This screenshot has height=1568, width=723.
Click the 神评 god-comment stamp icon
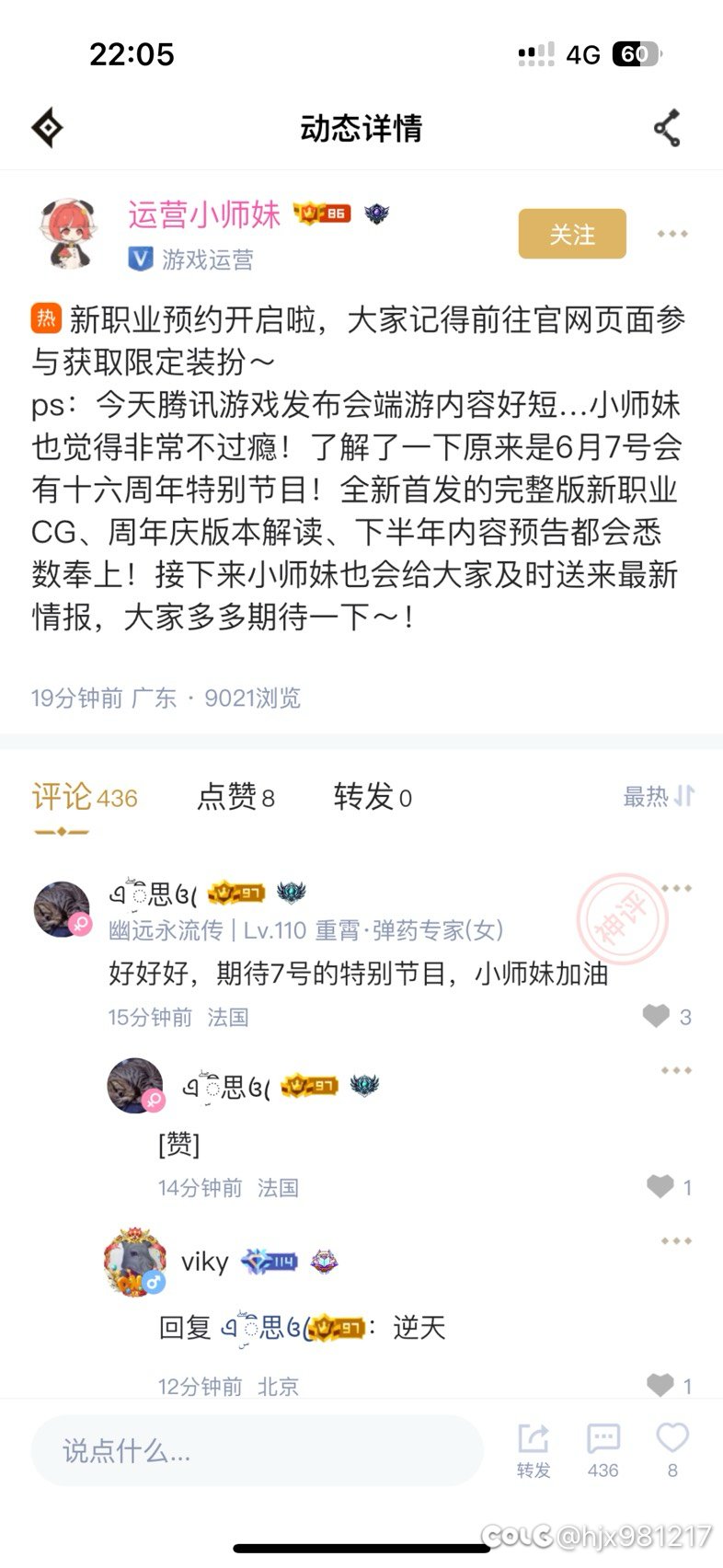(625, 917)
